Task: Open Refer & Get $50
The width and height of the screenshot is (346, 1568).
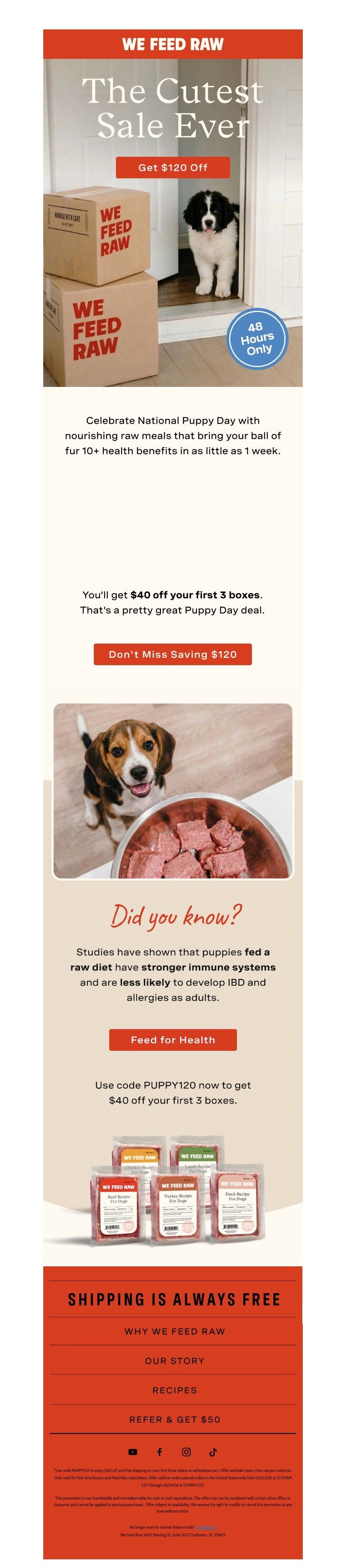Action: click(x=175, y=1420)
